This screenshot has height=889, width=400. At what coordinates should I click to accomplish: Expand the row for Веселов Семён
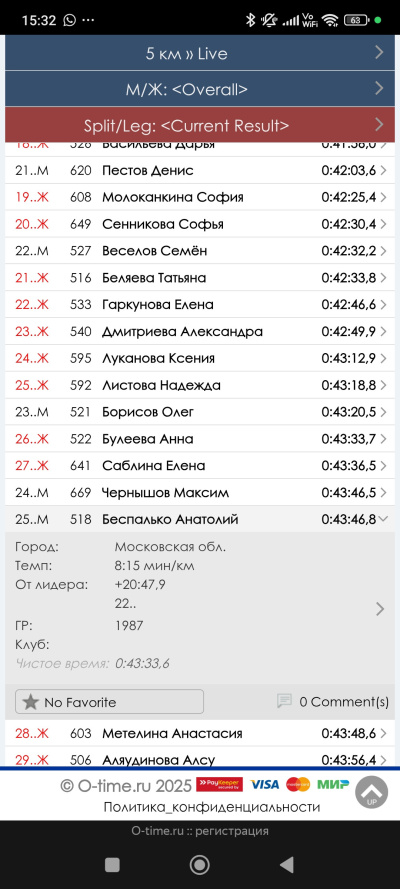coord(200,251)
